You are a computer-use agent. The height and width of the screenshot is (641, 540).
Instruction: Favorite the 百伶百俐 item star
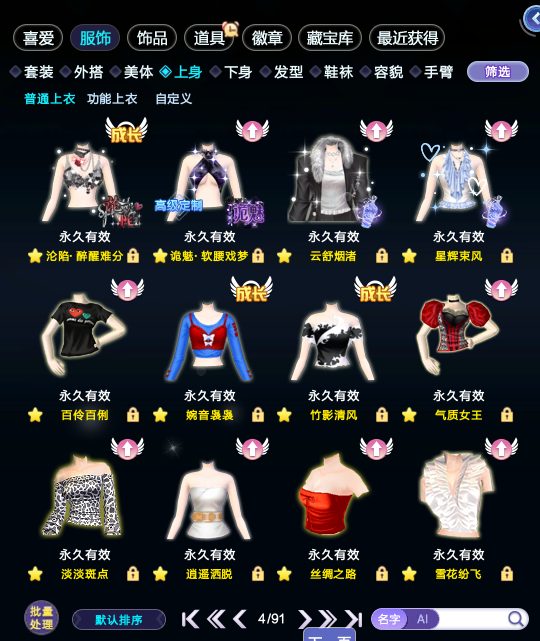35,415
